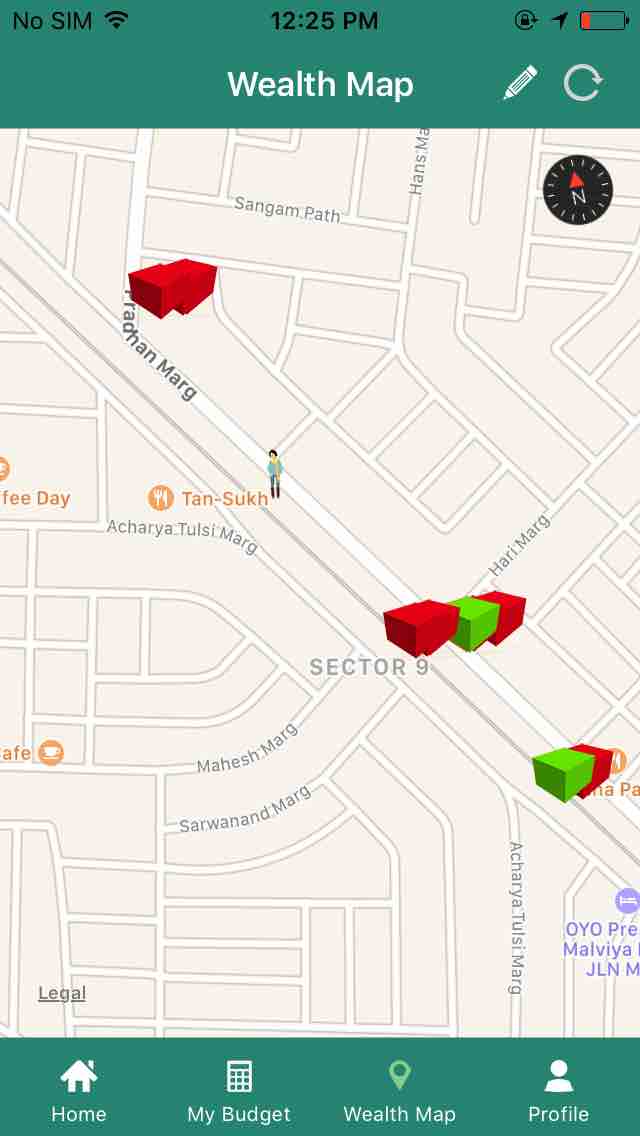Tap the pencil edit icon

520,83
